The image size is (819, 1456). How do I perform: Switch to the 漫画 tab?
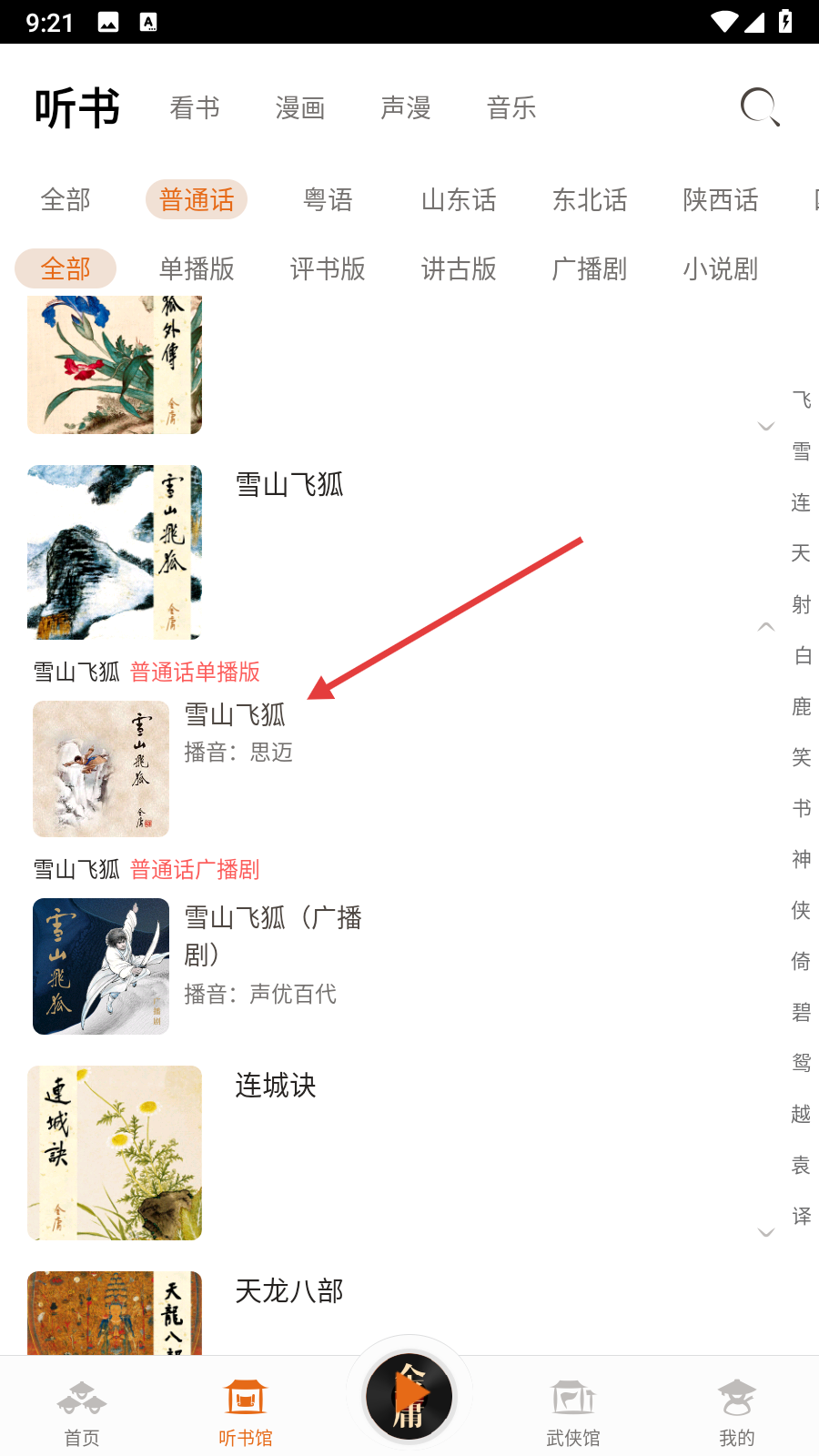point(300,108)
